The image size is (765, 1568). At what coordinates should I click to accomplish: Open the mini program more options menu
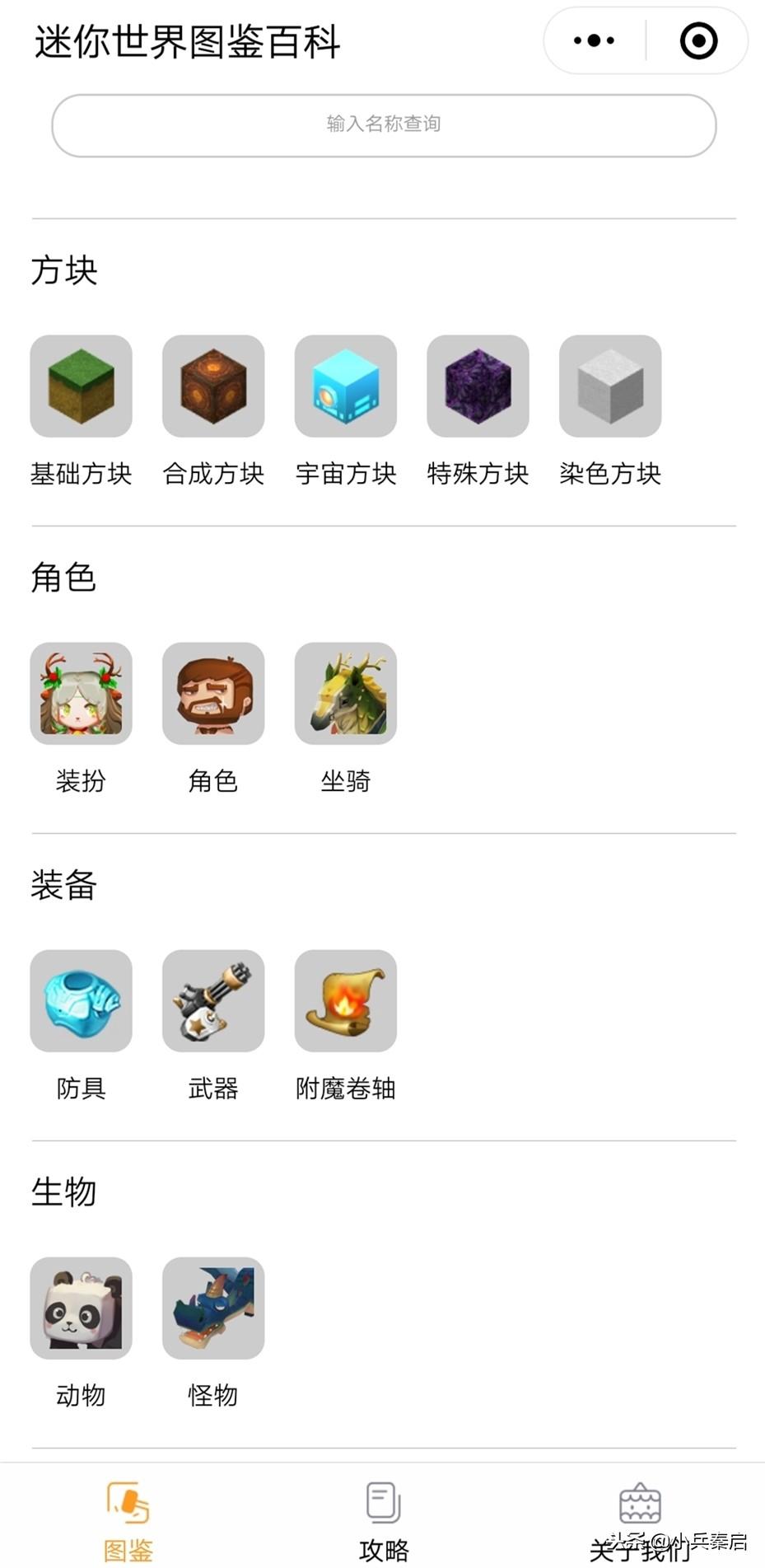(x=594, y=40)
